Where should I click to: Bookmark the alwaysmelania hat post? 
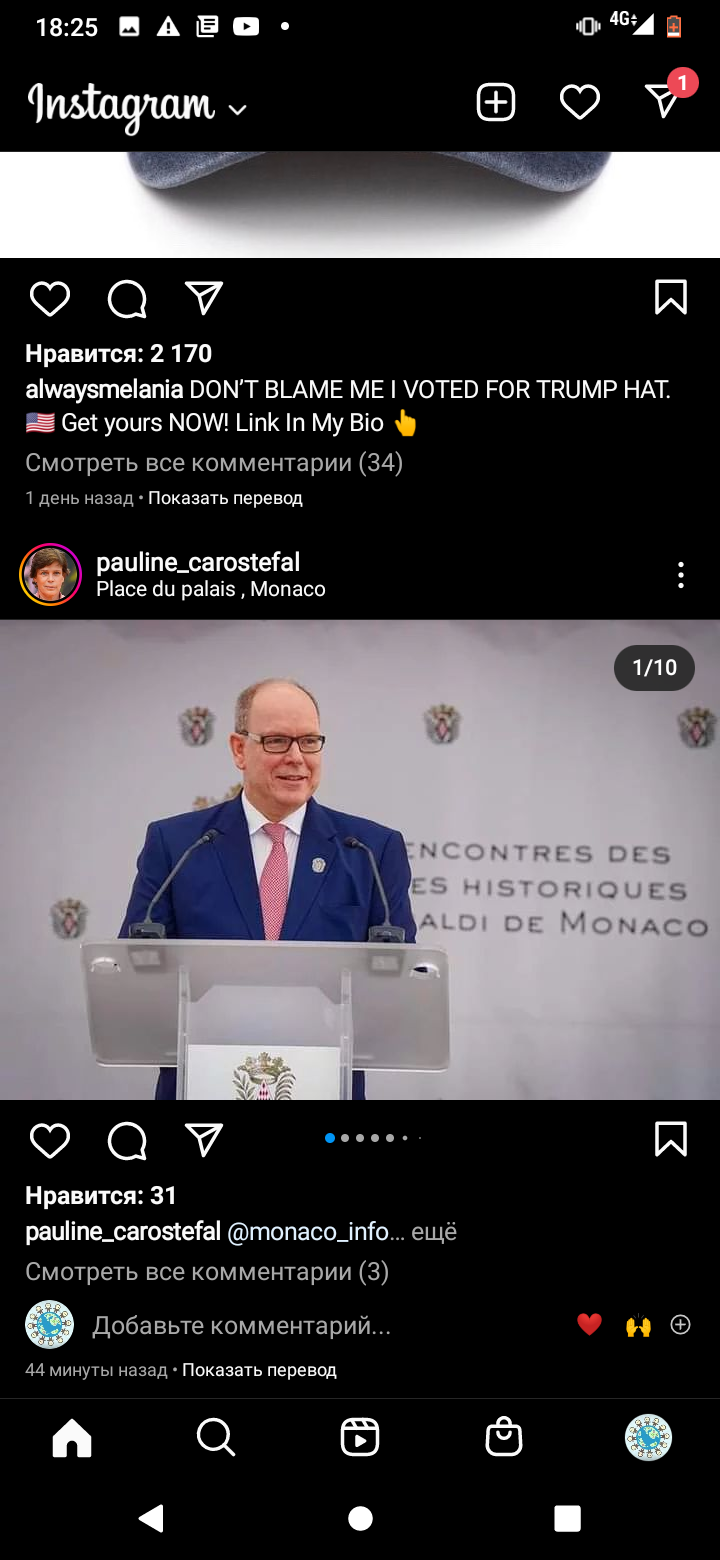click(x=670, y=297)
